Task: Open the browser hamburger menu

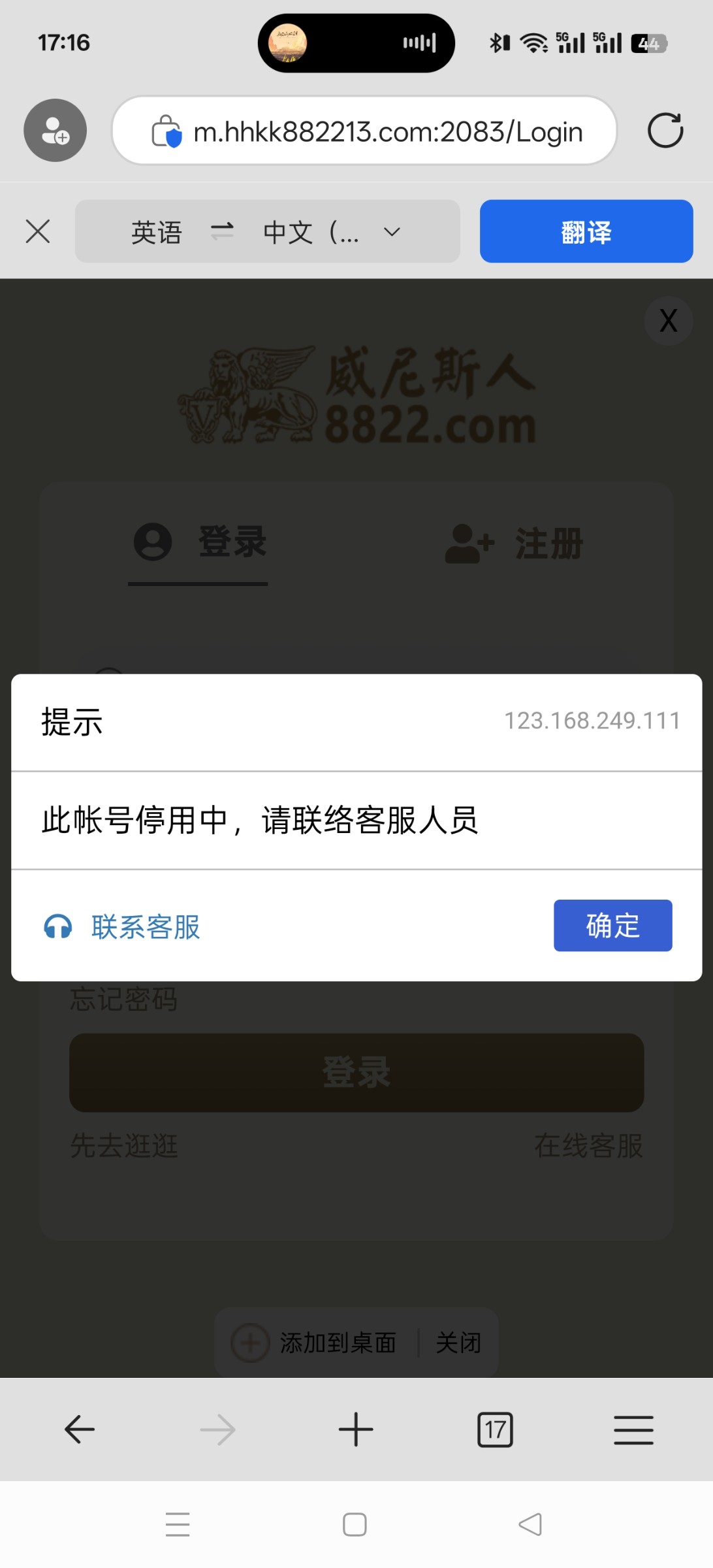Action: click(x=633, y=1429)
